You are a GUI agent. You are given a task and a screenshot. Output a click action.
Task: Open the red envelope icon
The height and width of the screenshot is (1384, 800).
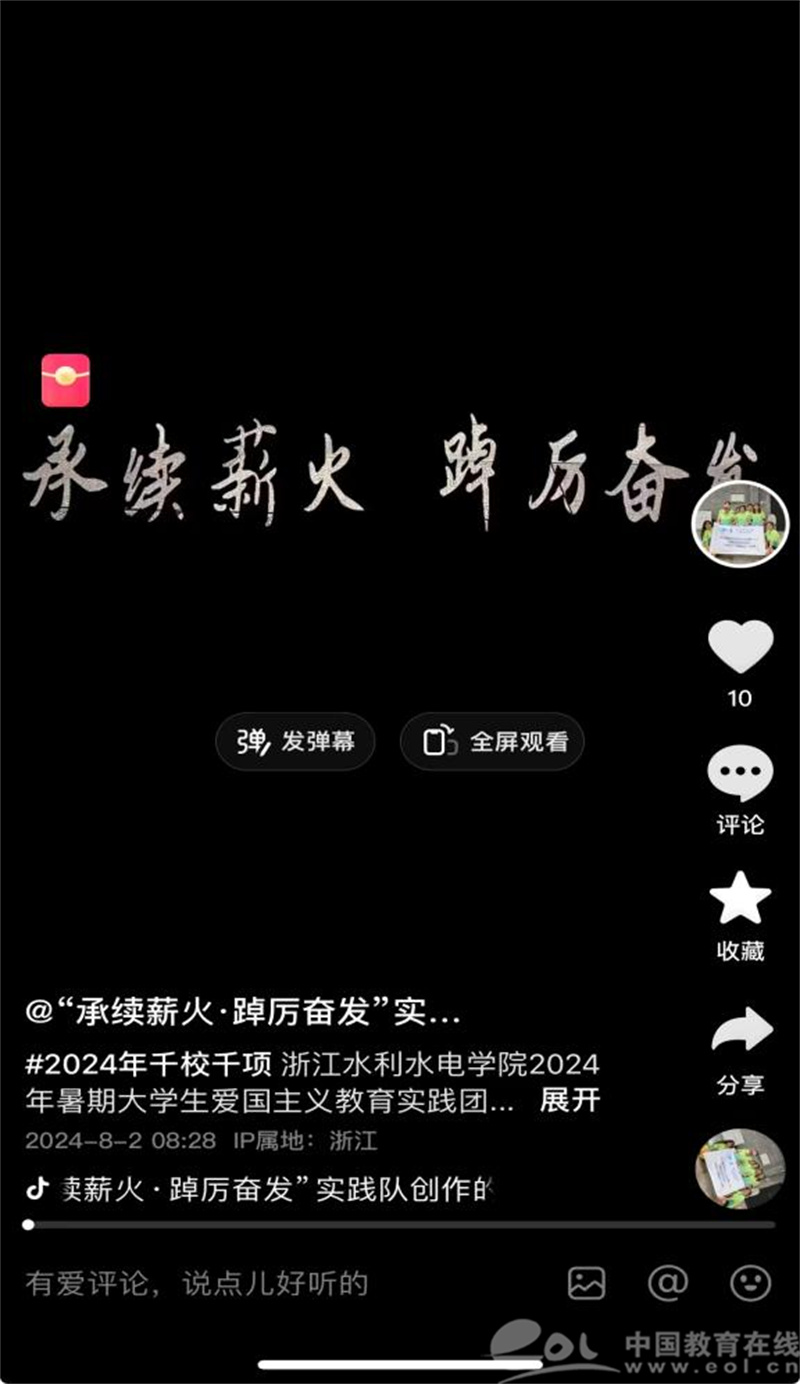[x=66, y=381]
